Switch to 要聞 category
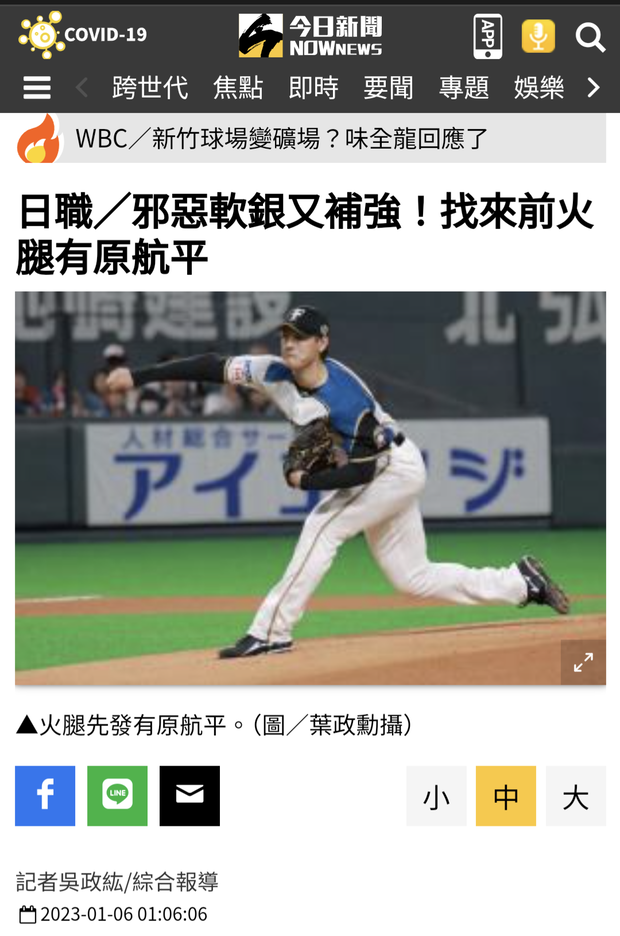 (x=388, y=88)
